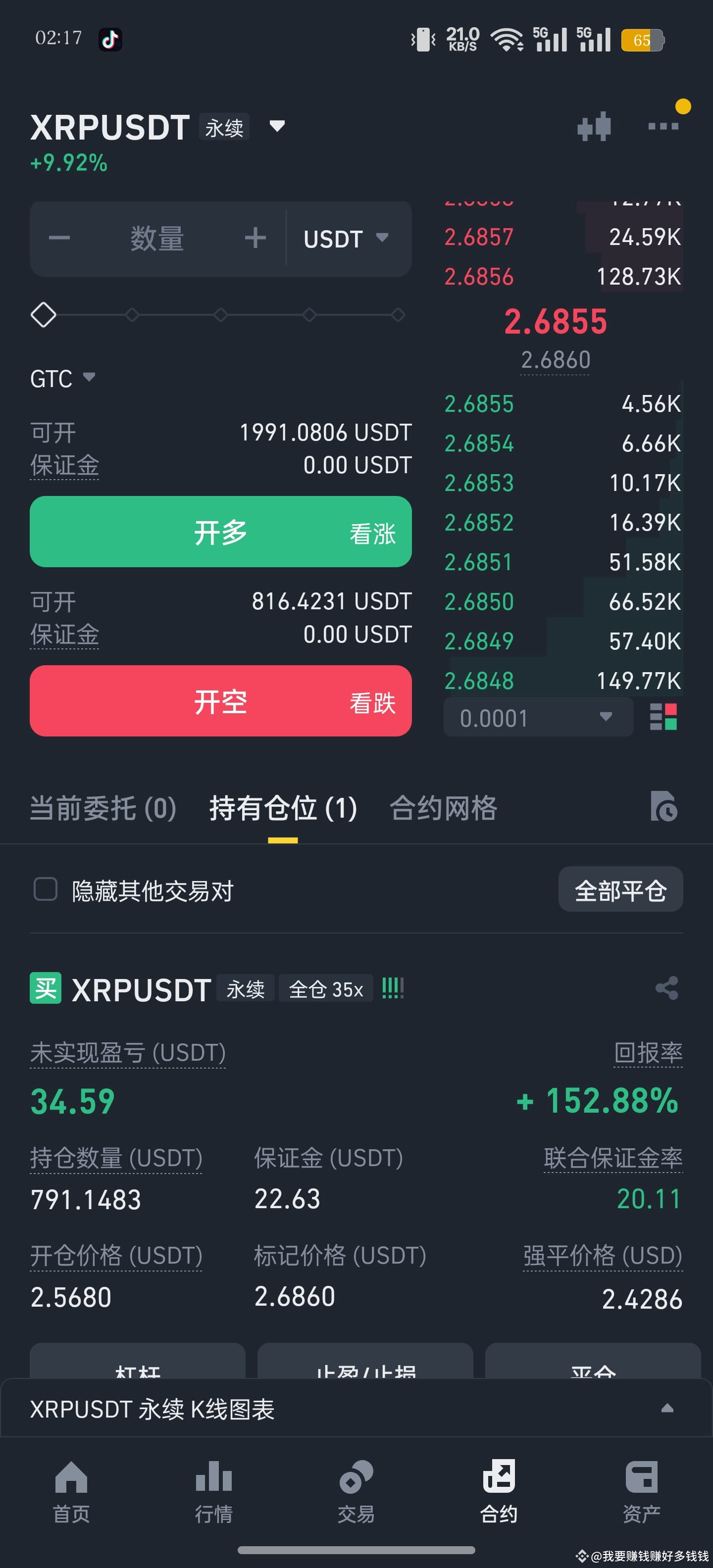The height and width of the screenshot is (1568, 713).
Task: Tap the 数量 quantity input field
Action: [x=157, y=238]
